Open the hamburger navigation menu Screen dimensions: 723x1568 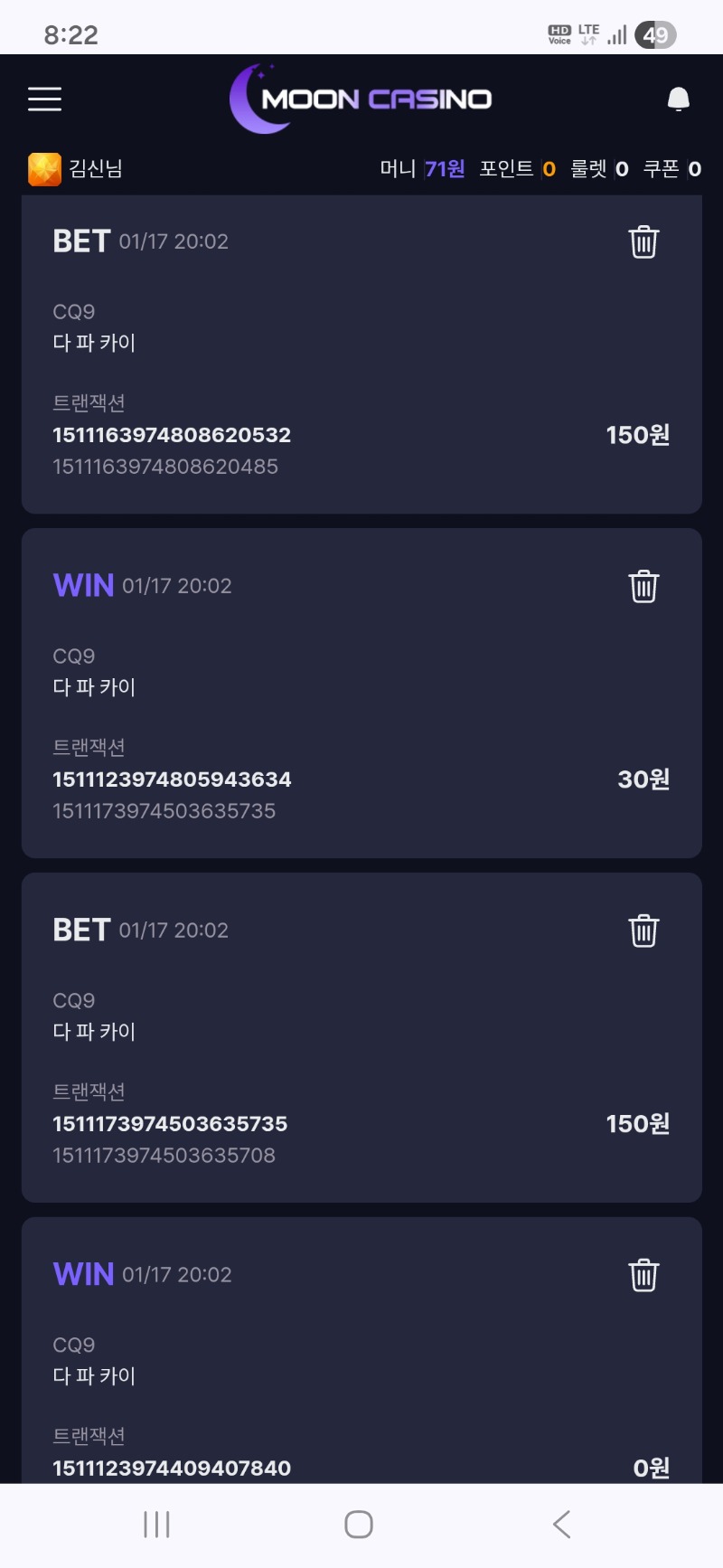point(44,99)
